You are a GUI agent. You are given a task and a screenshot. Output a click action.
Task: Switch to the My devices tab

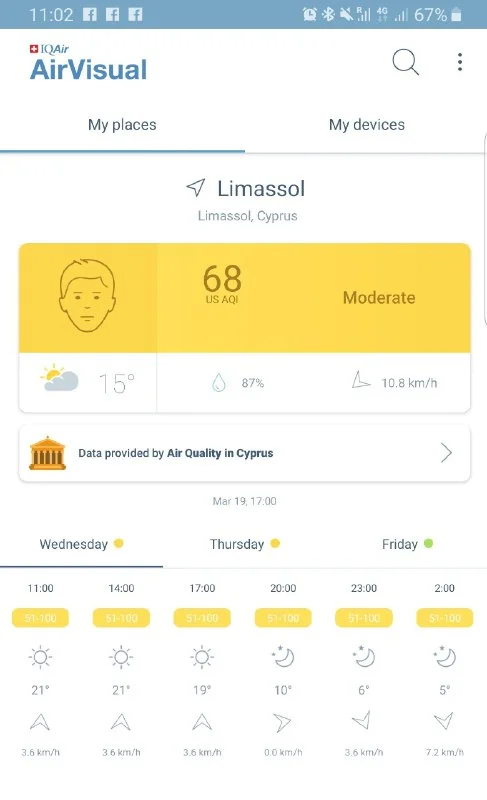click(x=367, y=125)
